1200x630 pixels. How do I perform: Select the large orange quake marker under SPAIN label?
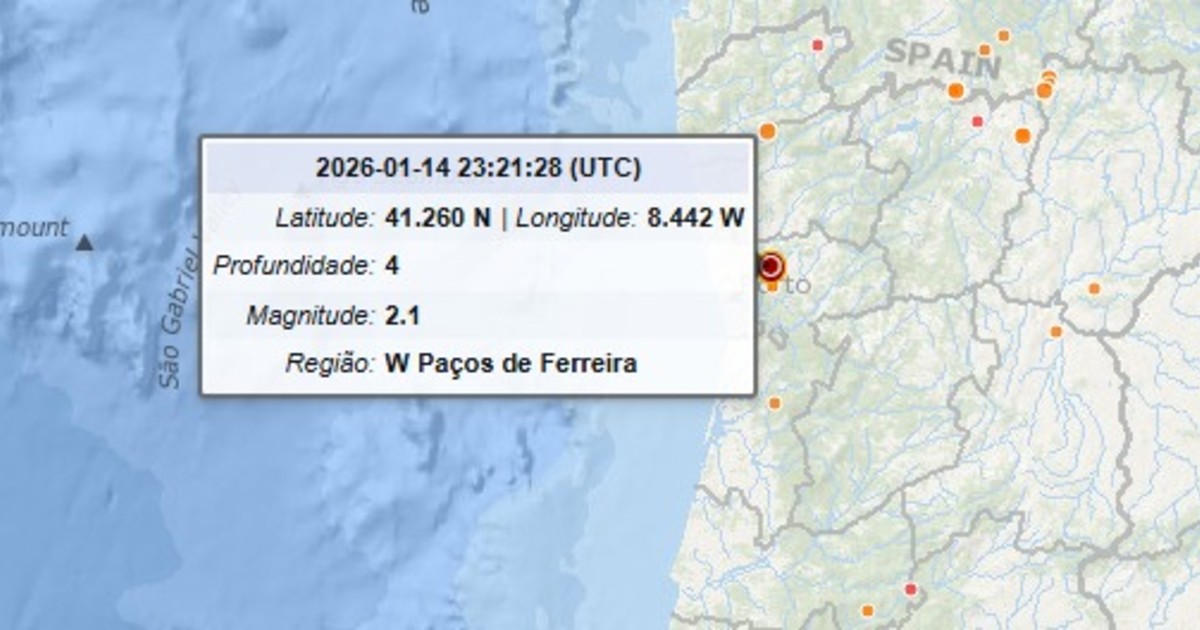click(955, 91)
